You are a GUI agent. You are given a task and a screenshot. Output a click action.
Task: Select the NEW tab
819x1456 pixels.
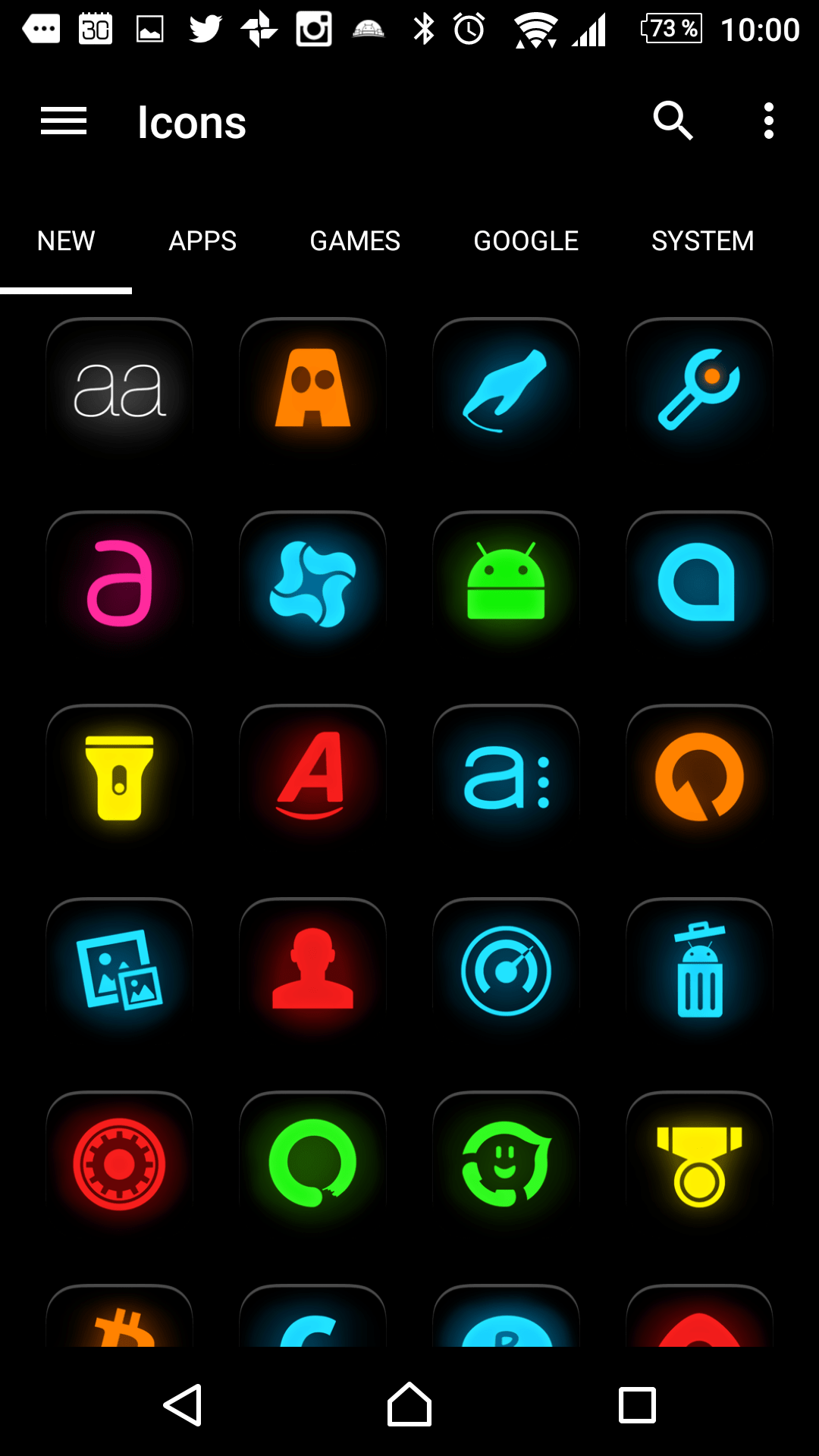pyautogui.click(x=66, y=241)
